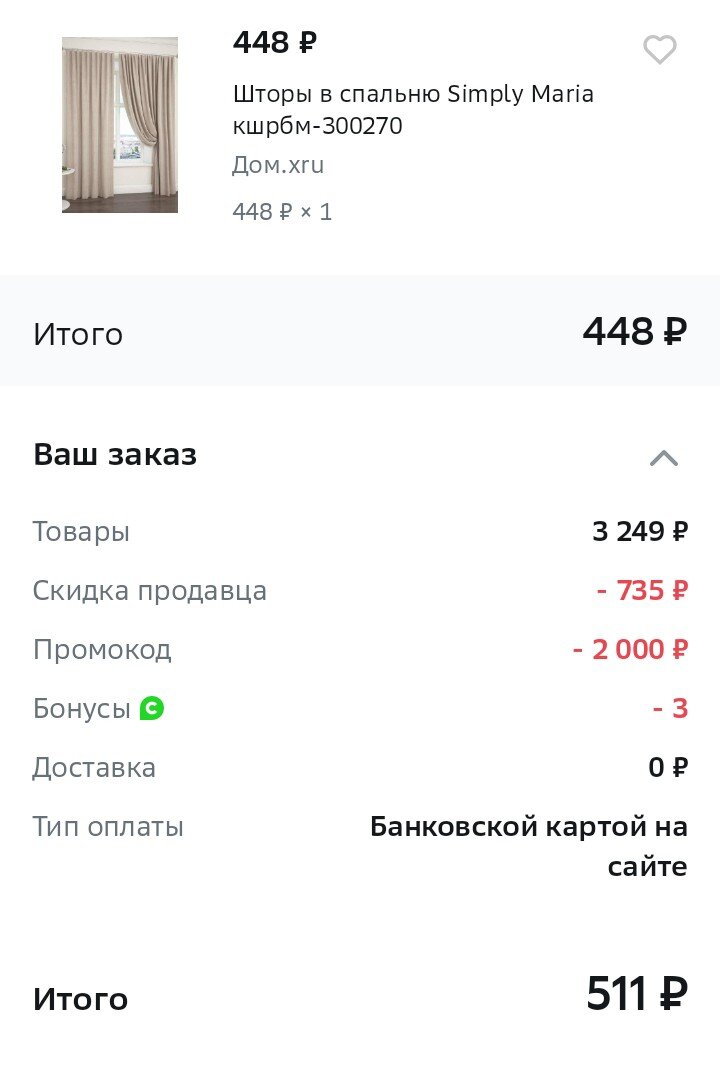The height and width of the screenshot is (1073, 720).
Task: Select the first Итого total of 448 ₽
Action: click(634, 332)
